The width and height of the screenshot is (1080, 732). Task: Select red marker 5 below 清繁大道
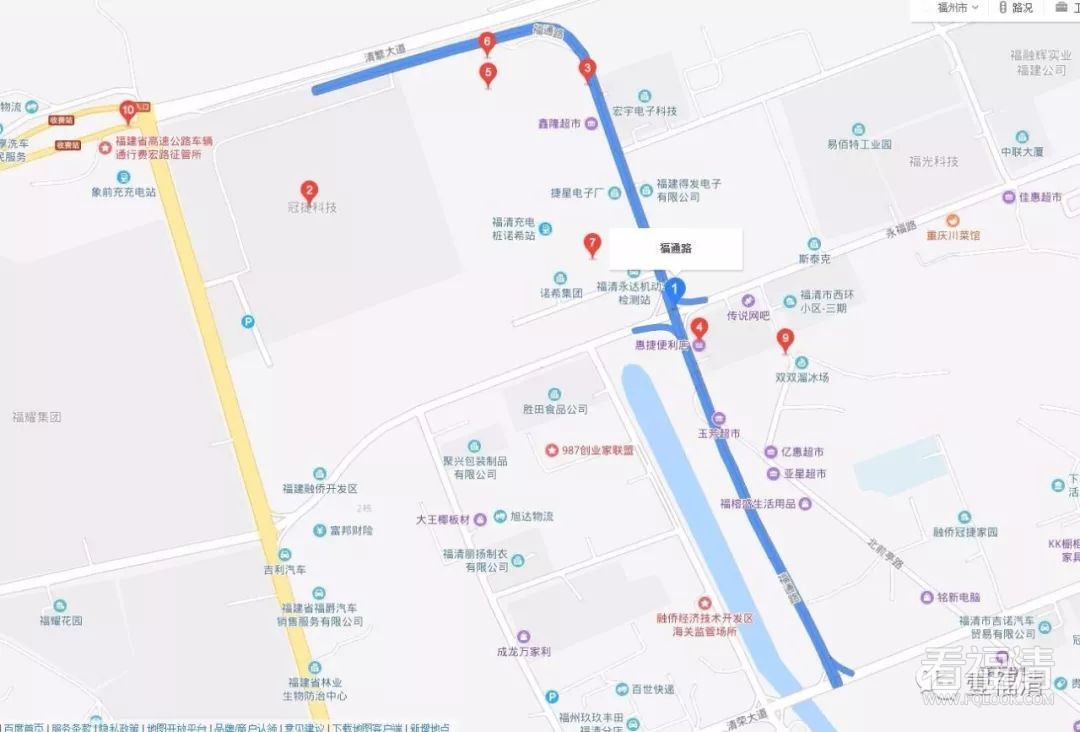click(x=488, y=73)
